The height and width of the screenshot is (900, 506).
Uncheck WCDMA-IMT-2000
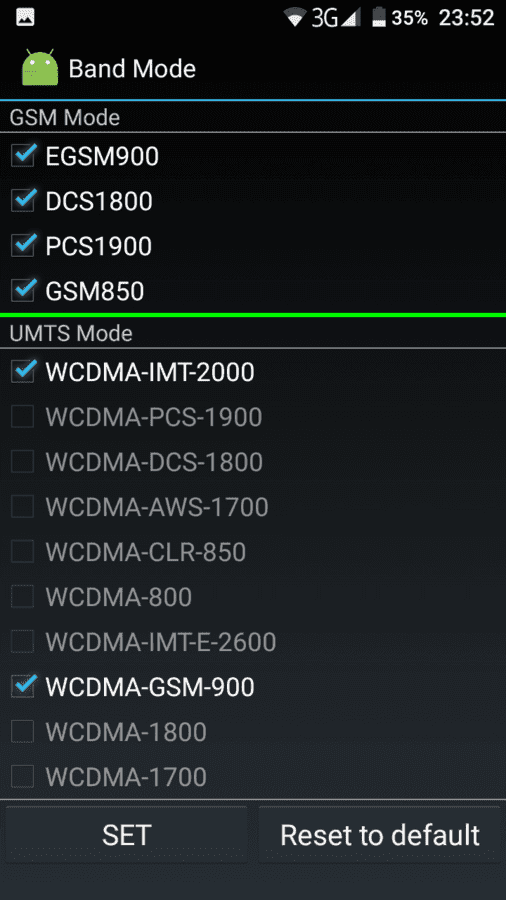(24, 372)
